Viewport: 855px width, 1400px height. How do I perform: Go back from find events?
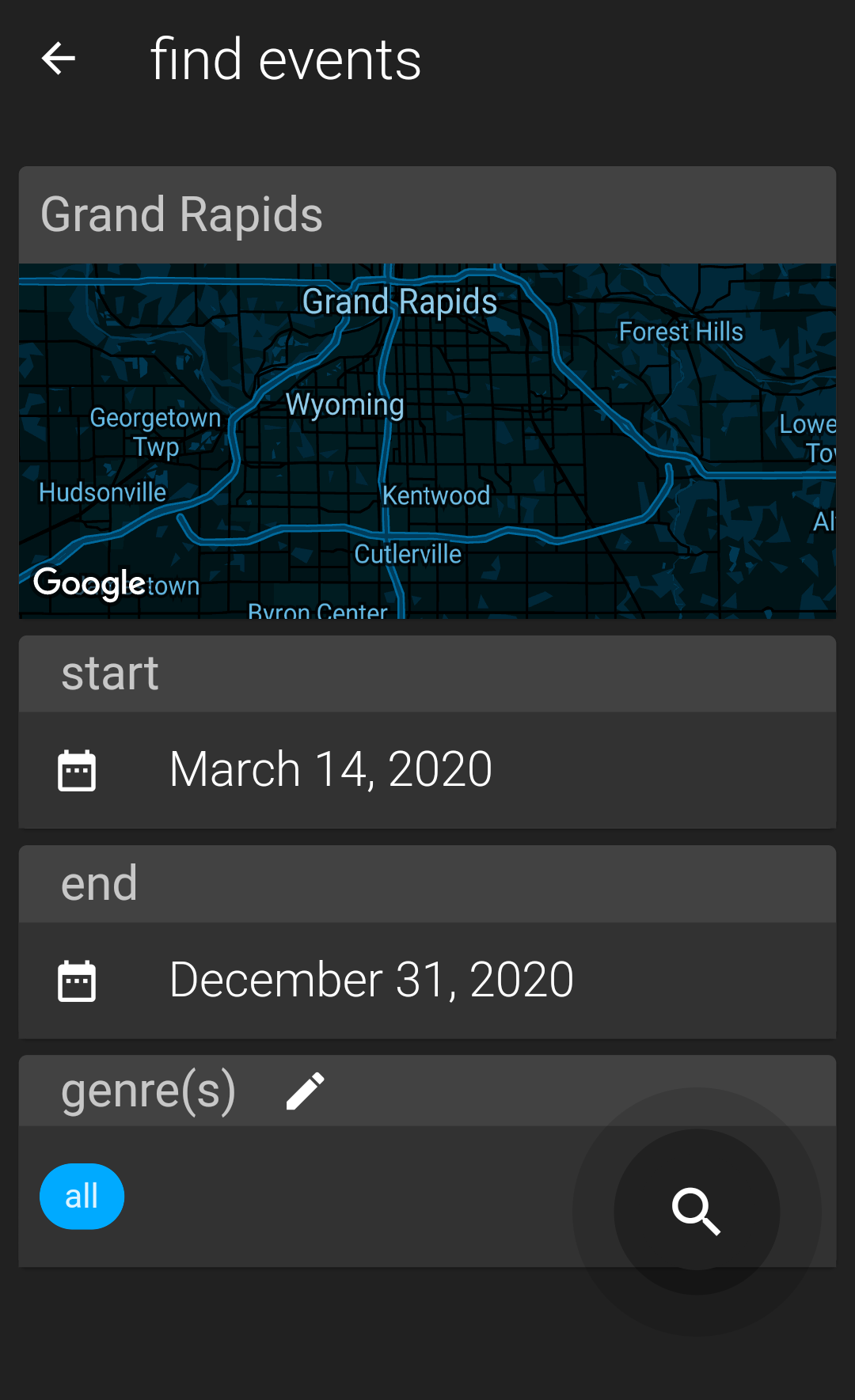[x=58, y=59]
